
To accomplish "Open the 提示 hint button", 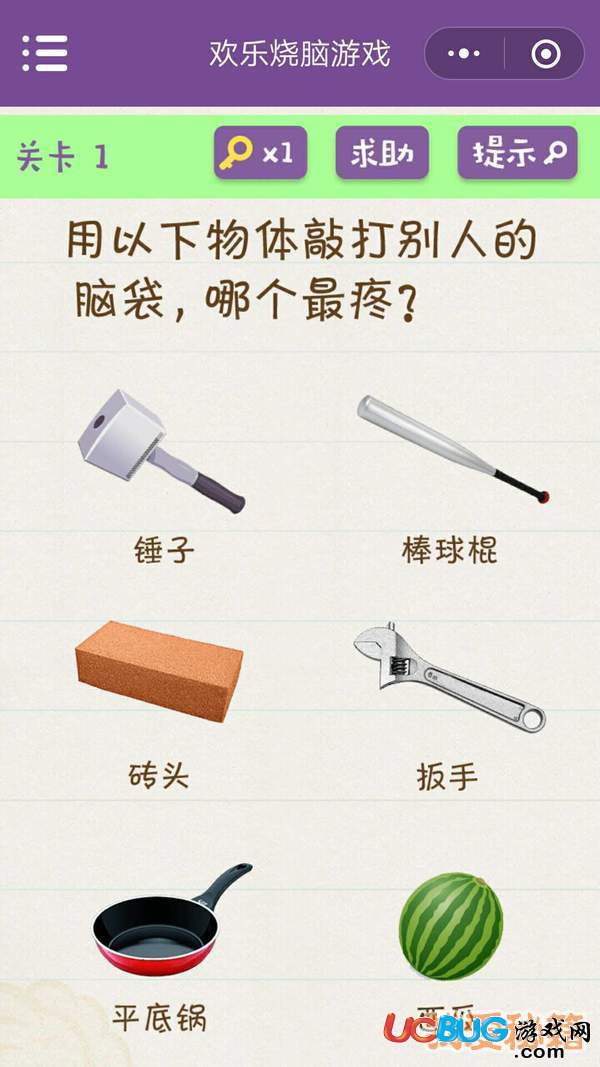I will [517, 154].
